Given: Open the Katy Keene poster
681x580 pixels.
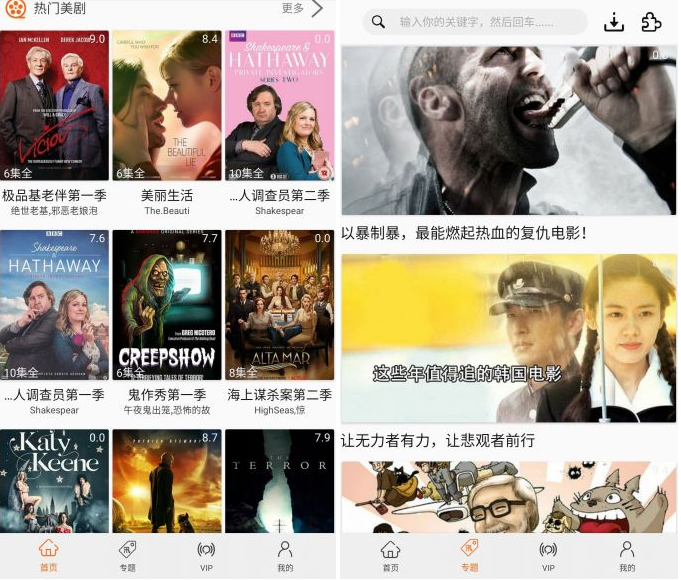Looking at the screenshot, I should (x=55, y=480).
